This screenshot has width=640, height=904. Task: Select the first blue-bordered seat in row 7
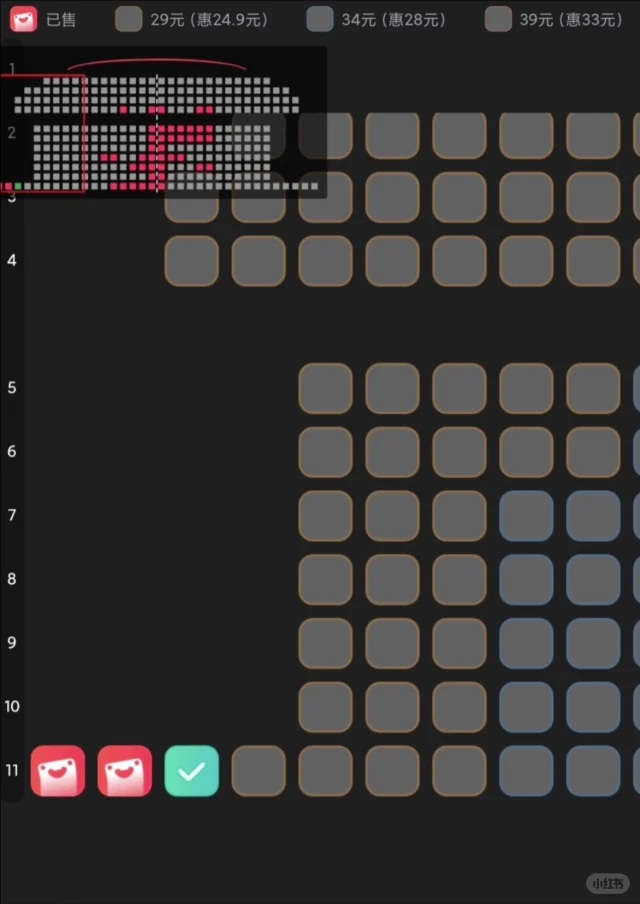526,516
